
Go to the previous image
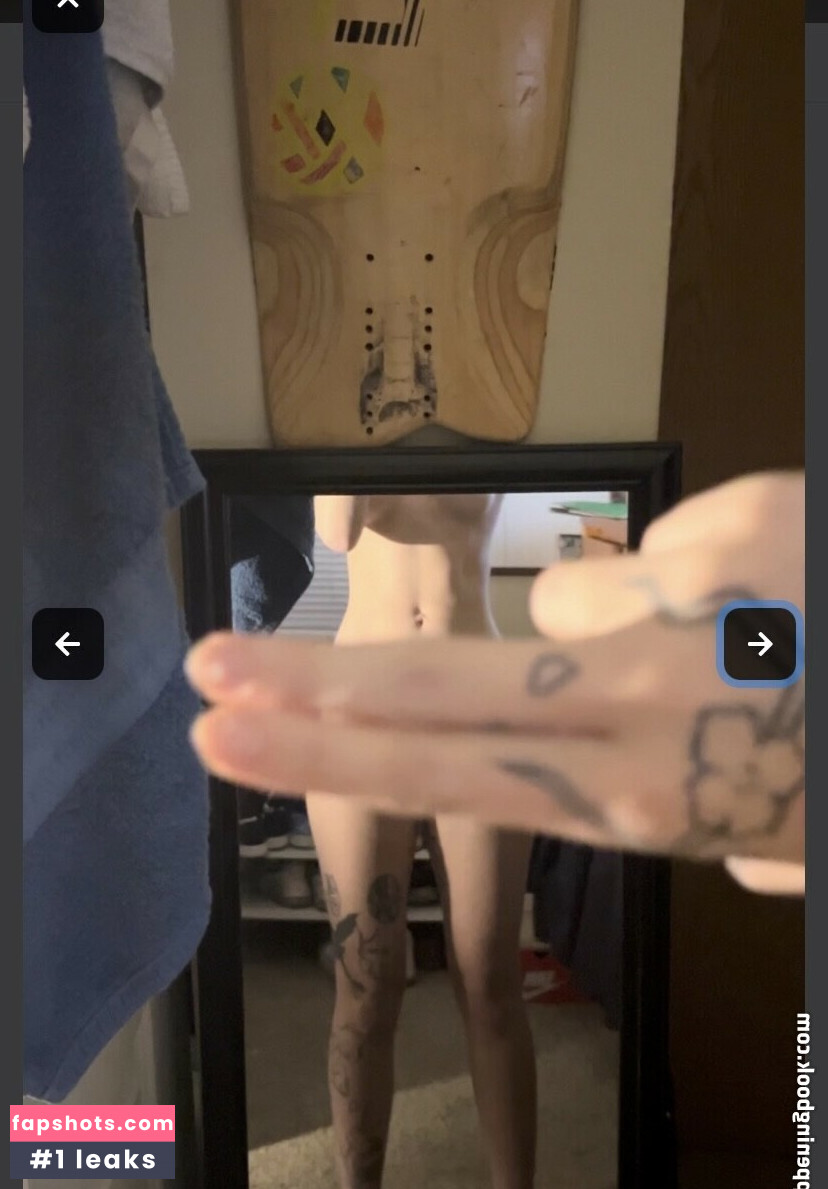click(x=67, y=644)
